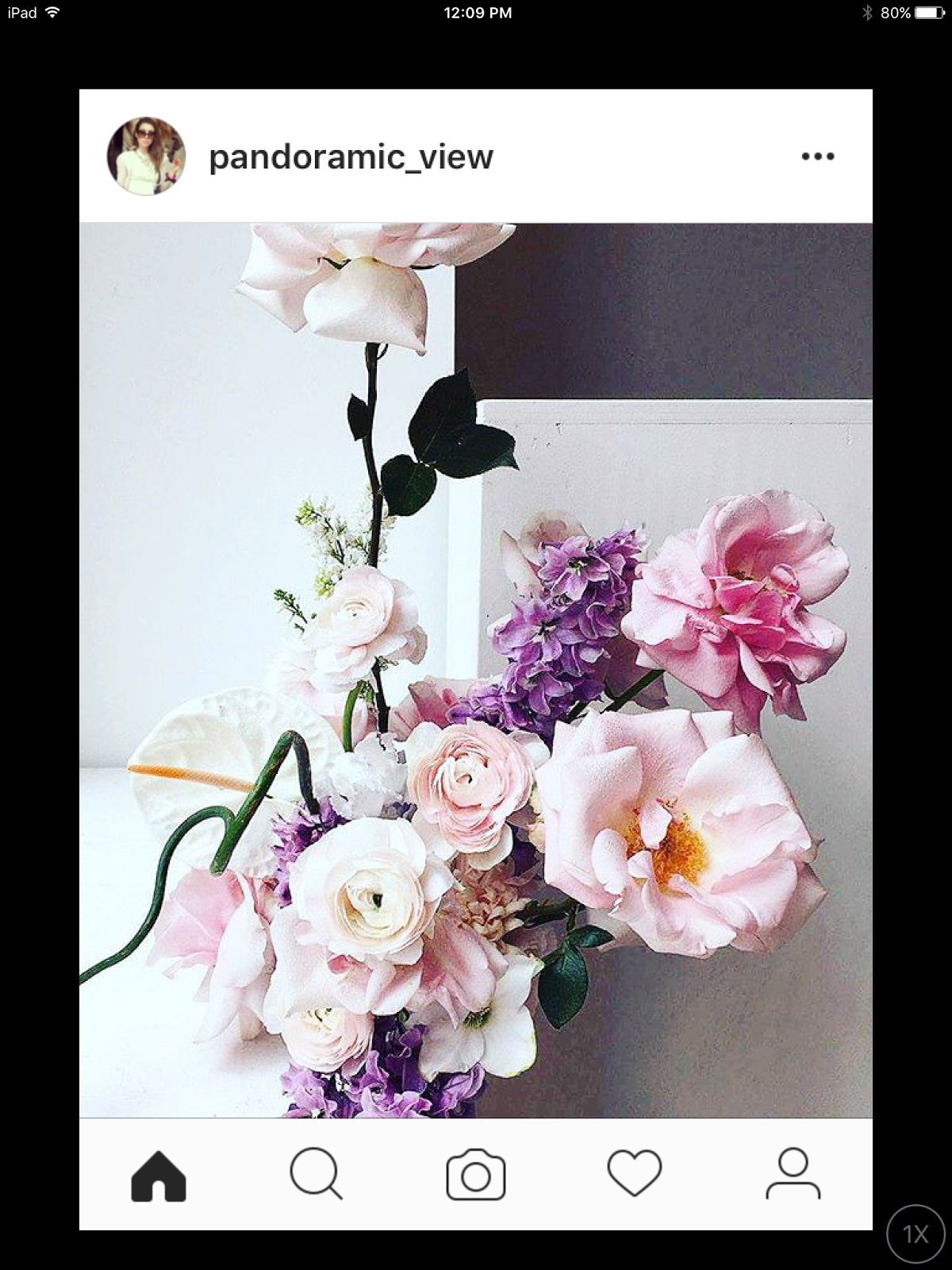This screenshot has height=1270, width=952.
Task: Open the flower bouquet post photo
Action: 476,670
